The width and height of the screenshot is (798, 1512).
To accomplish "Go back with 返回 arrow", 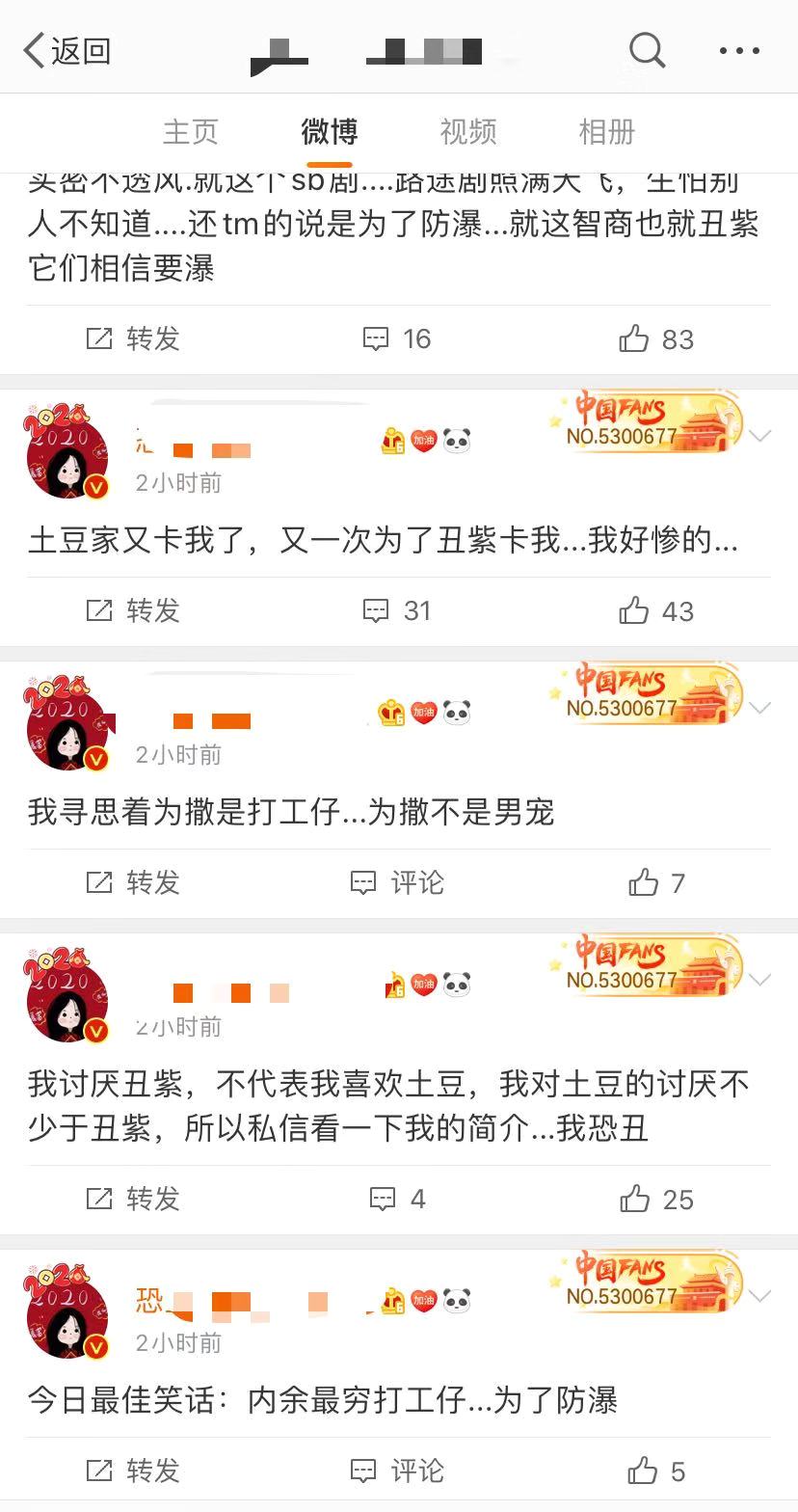I will click(66, 50).
